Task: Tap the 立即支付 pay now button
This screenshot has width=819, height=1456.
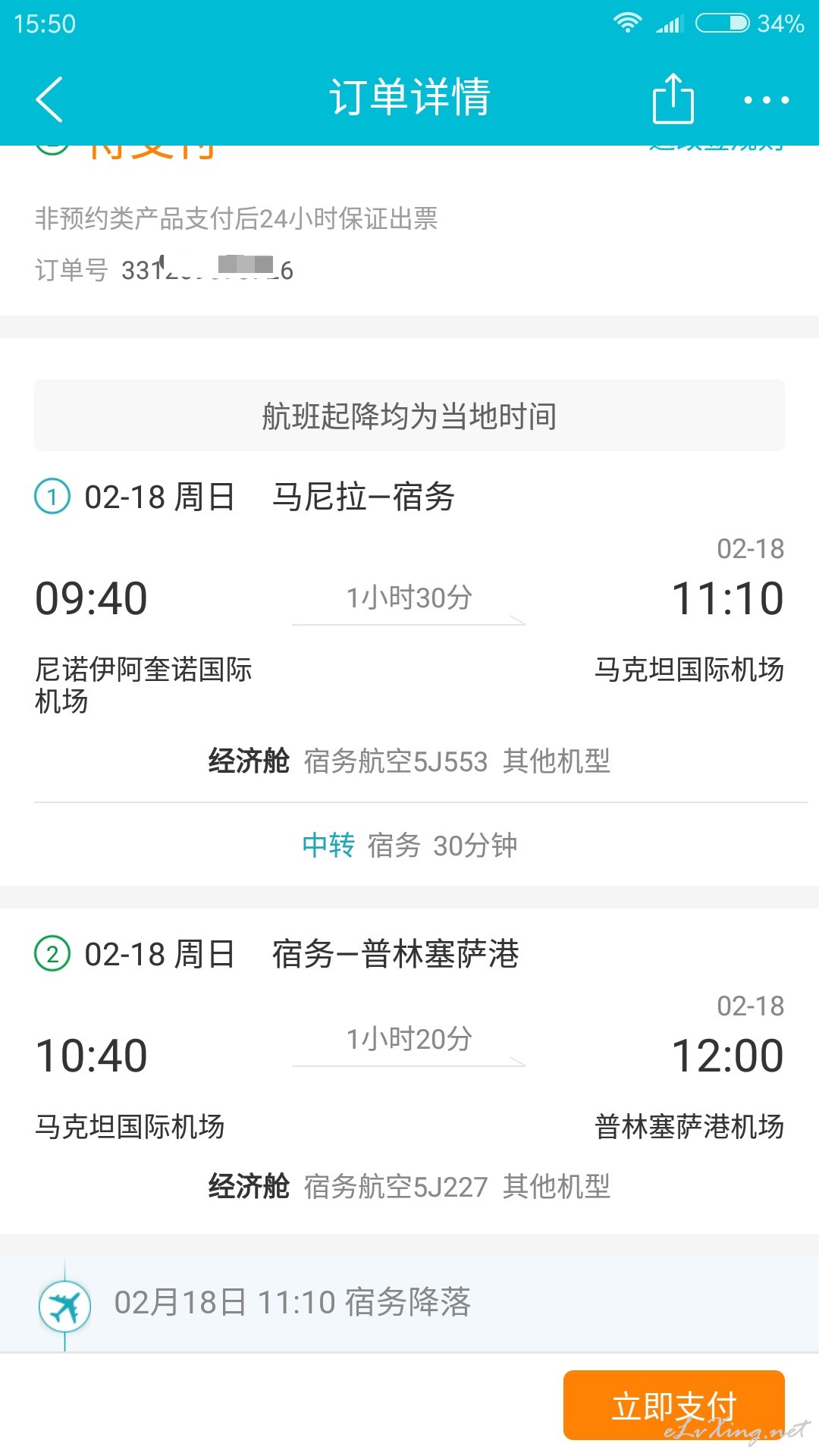Action: (x=673, y=1404)
